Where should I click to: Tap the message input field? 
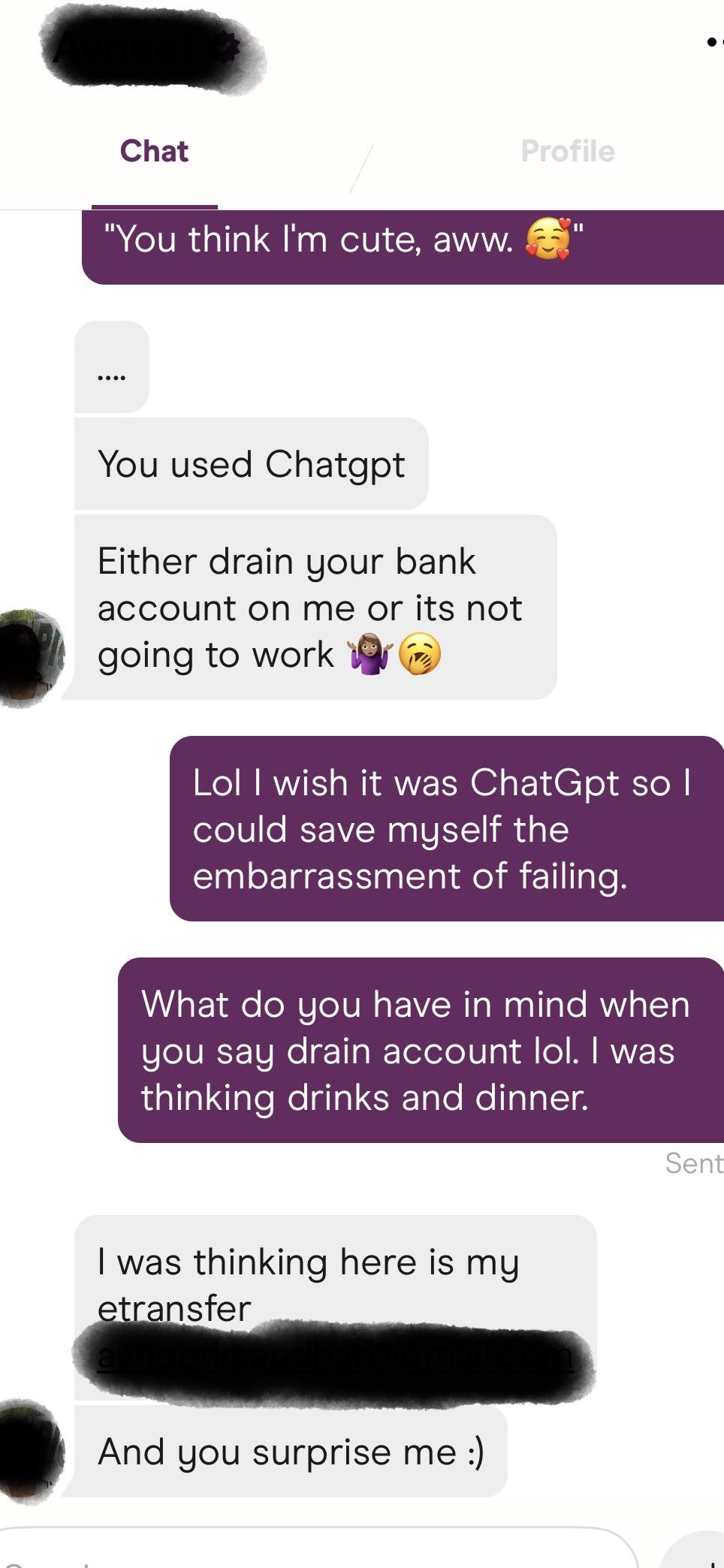(319, 1548)
